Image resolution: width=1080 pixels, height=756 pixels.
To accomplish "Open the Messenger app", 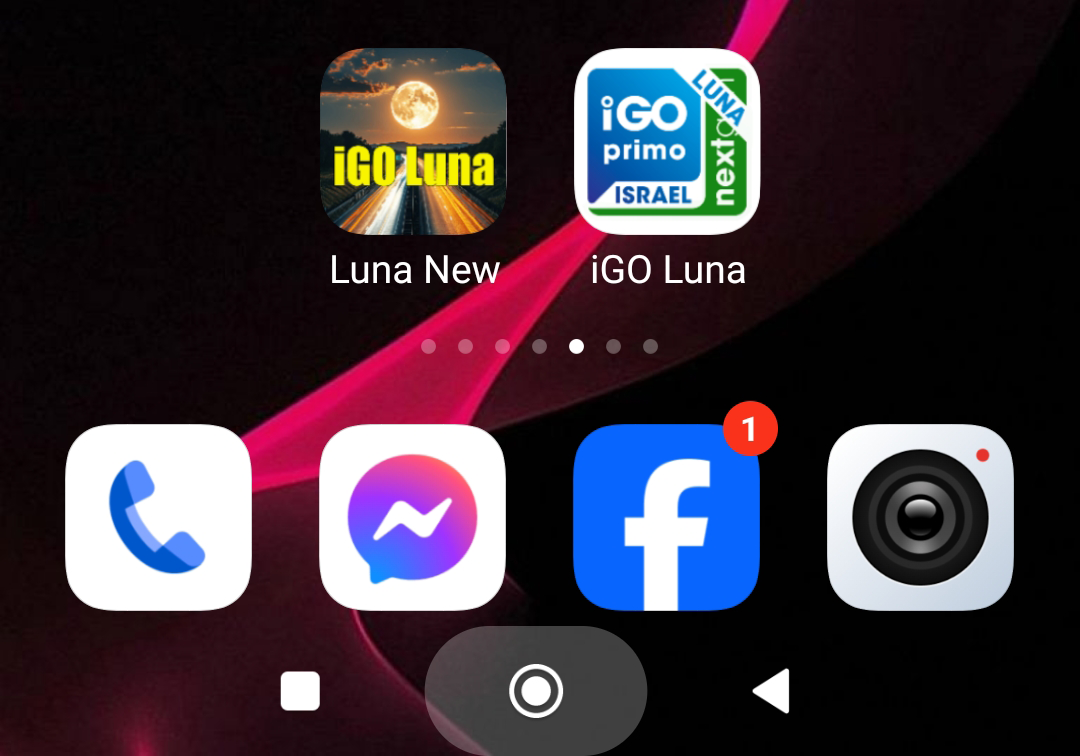I will coord(412,517).
